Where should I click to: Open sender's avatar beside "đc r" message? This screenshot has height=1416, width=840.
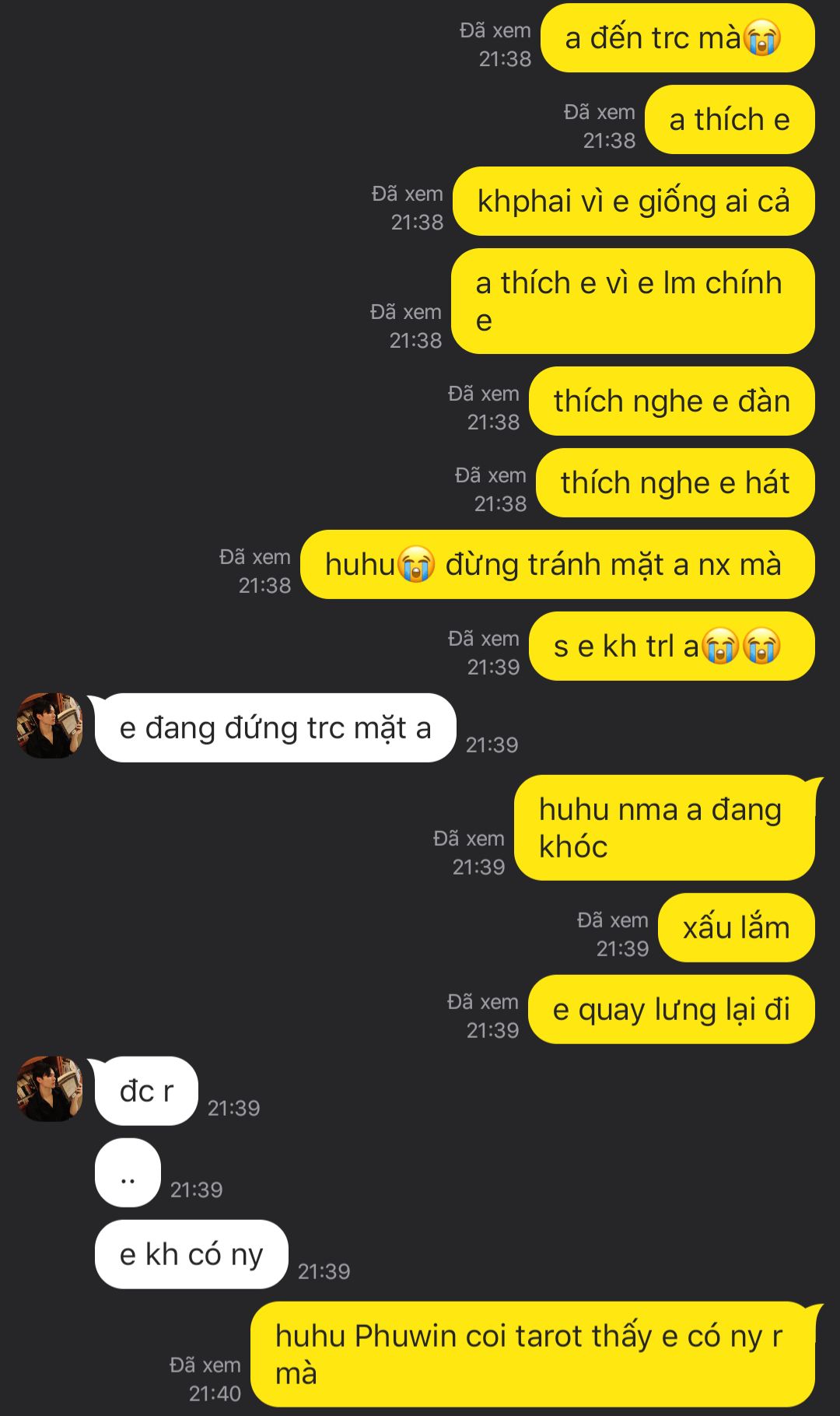[x=50, y=1088]
